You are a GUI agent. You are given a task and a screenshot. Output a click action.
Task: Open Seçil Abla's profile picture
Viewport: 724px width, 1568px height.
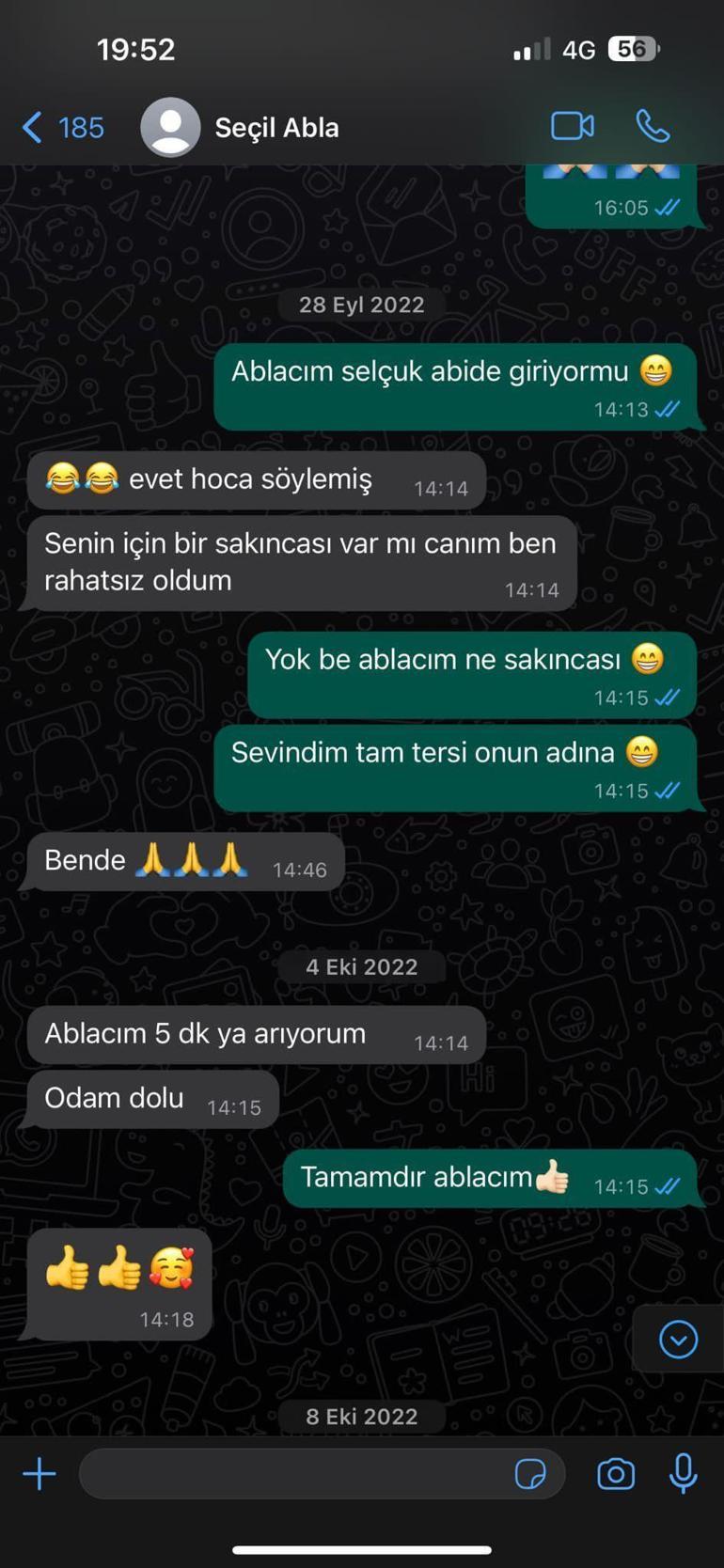coord(170,125)
